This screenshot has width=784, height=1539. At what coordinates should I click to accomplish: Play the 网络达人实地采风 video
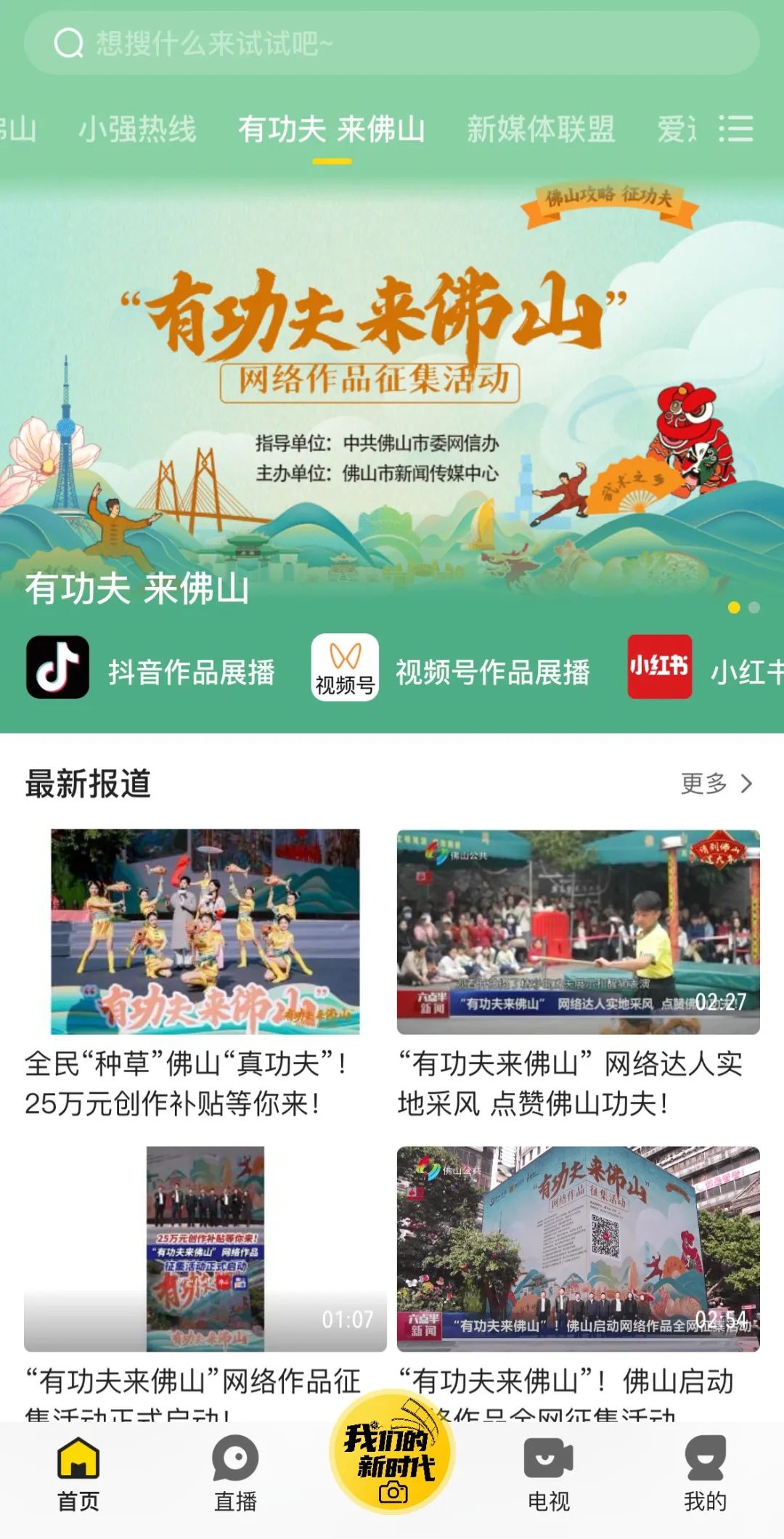578,975
